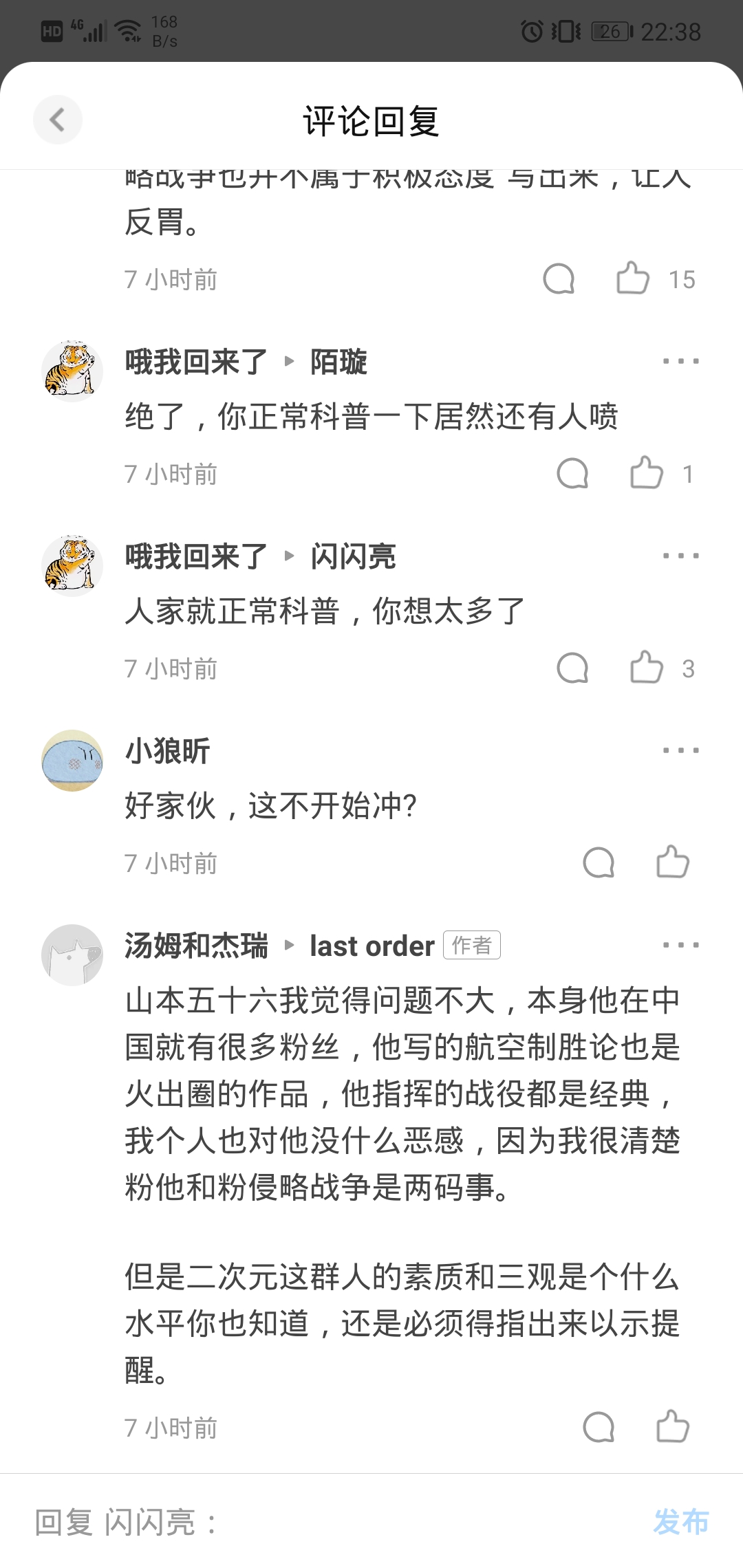Like the comment with 15 likes
The image size is (743, 1568).
pyautogui.click(x=633, y=279)
